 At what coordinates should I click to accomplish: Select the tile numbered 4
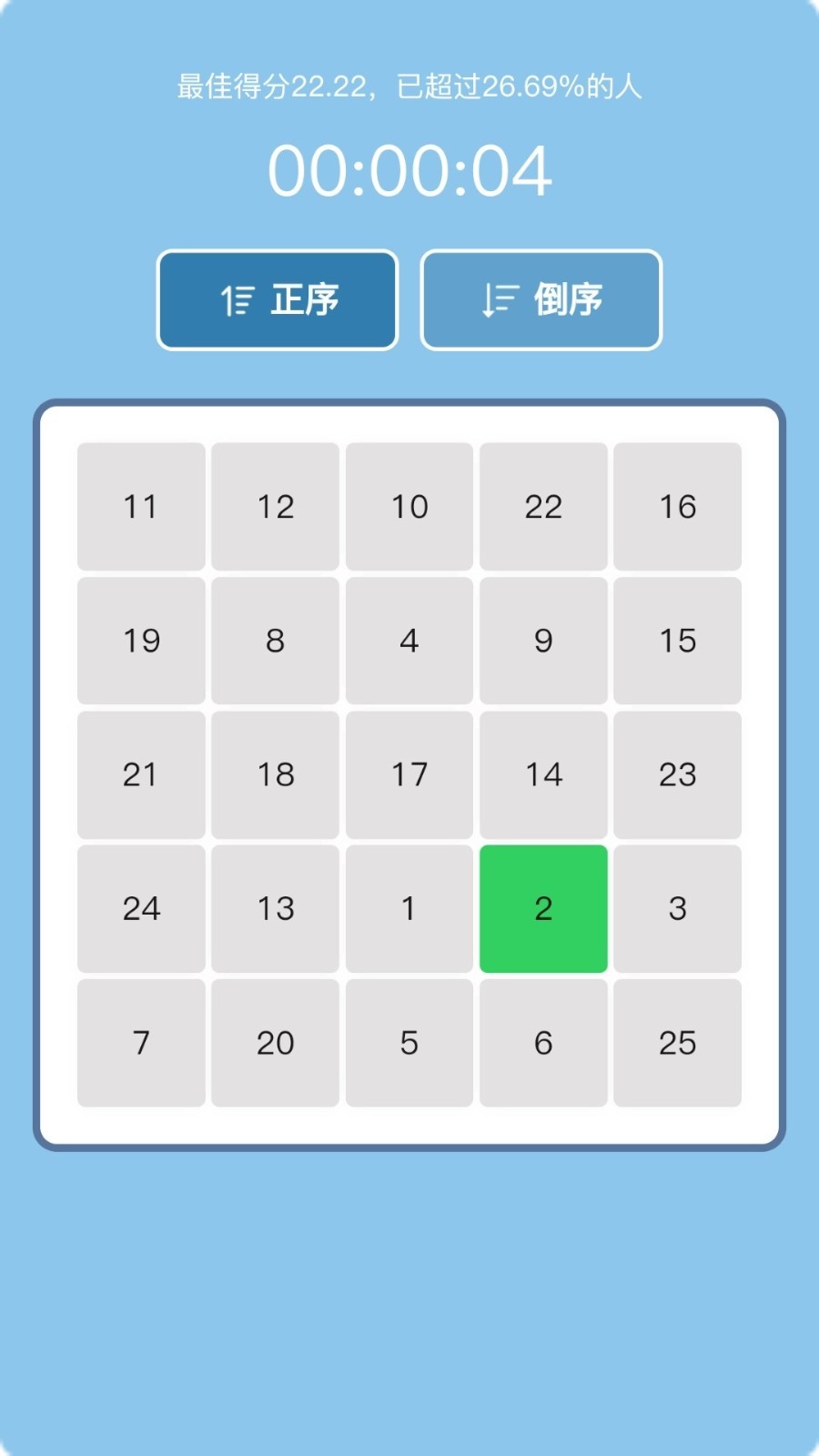(x=409, y=641)
